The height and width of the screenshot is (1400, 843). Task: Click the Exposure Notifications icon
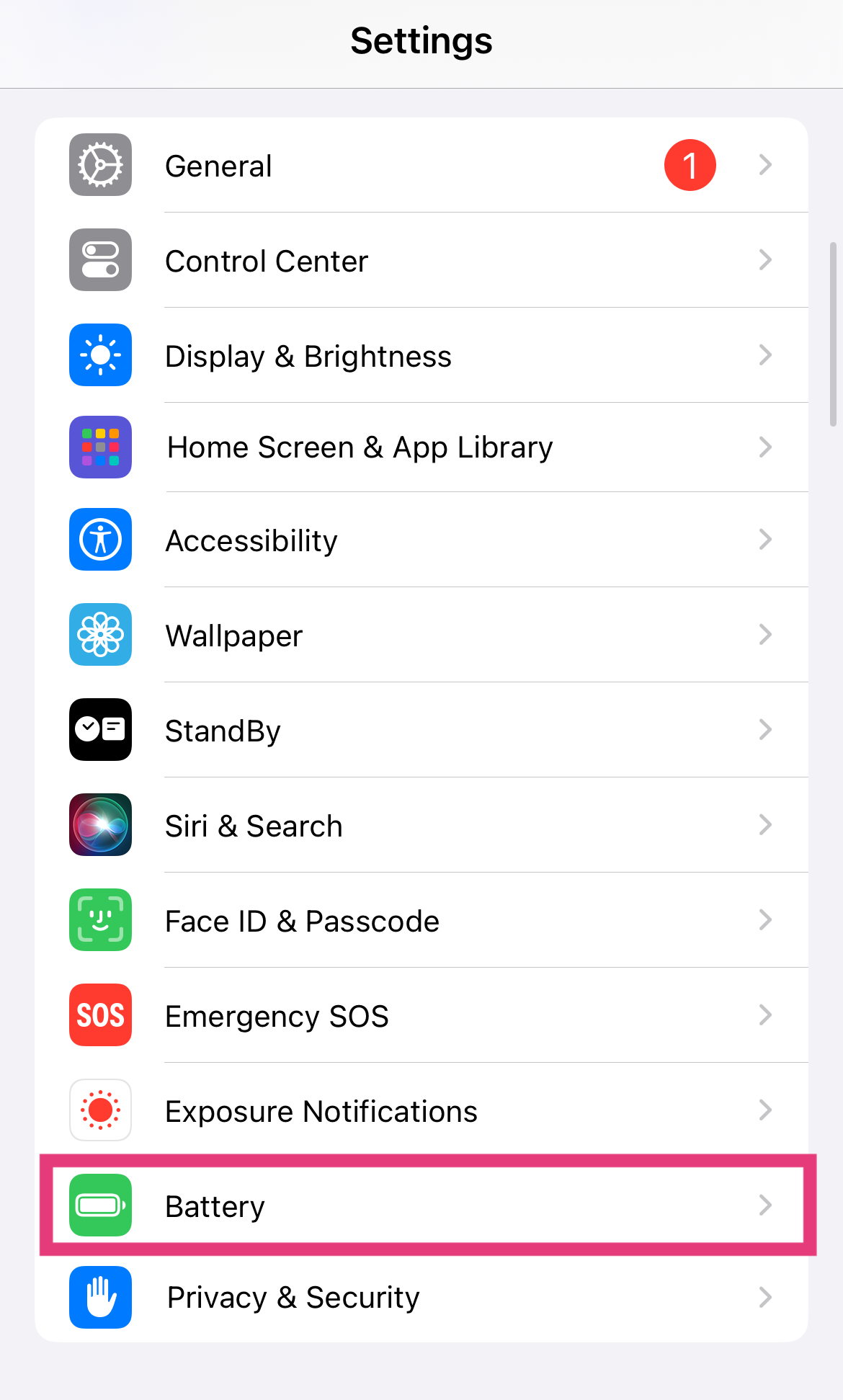coord(100,1110)
